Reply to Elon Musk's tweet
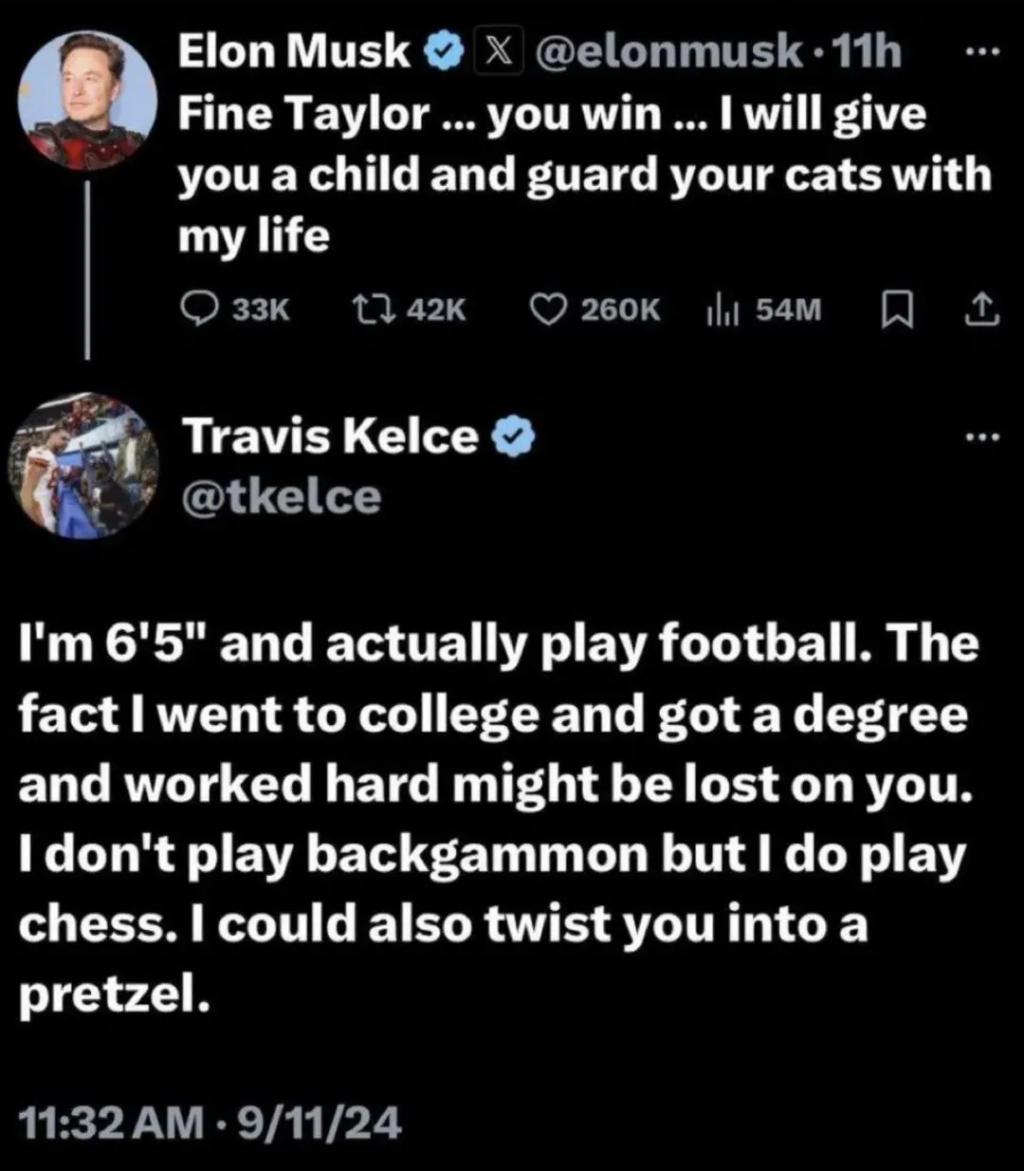This screenshot has width=1024, height=1171. click(x=197, y=311)
